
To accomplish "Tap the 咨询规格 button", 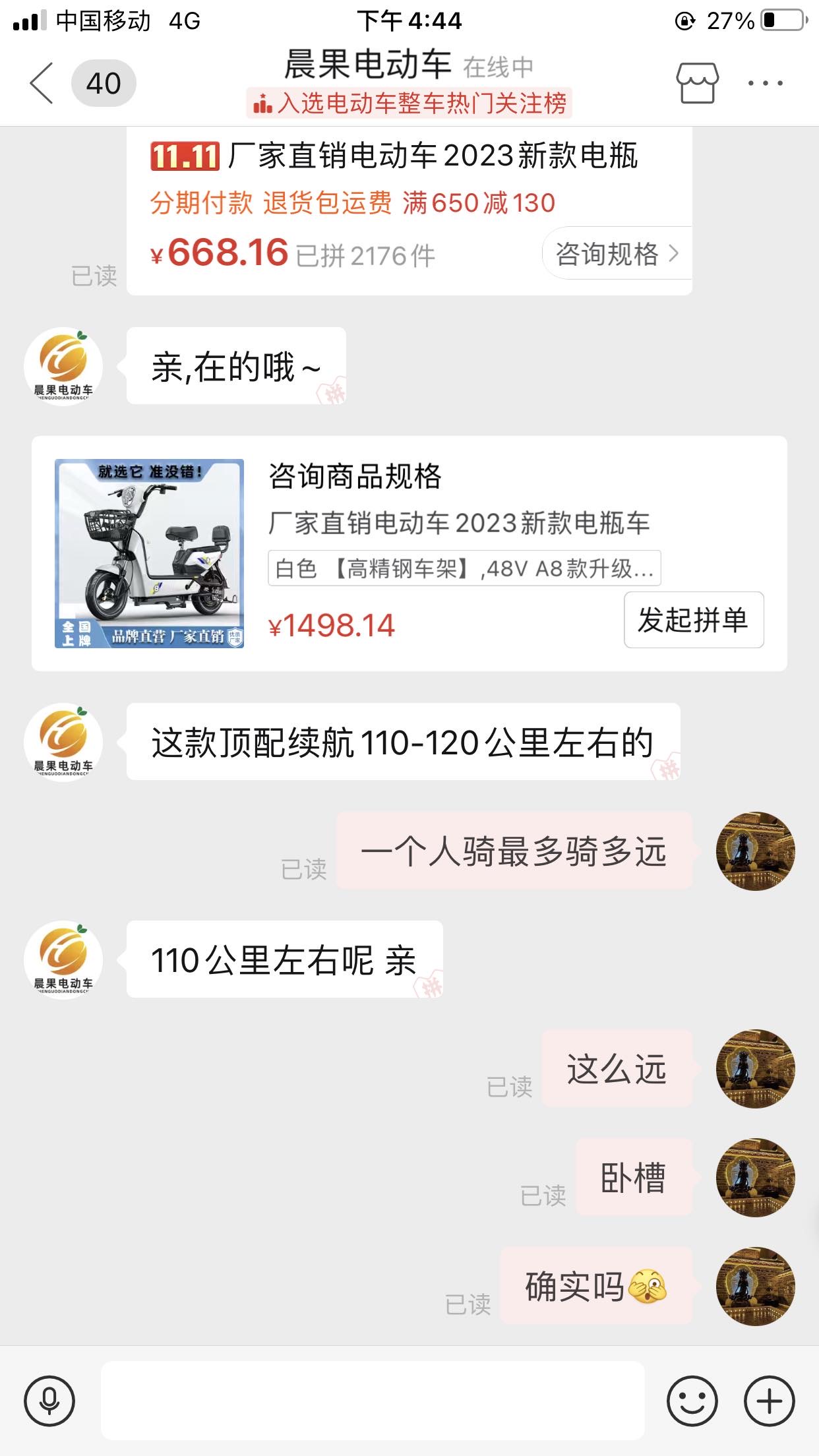I will point(617,254).
